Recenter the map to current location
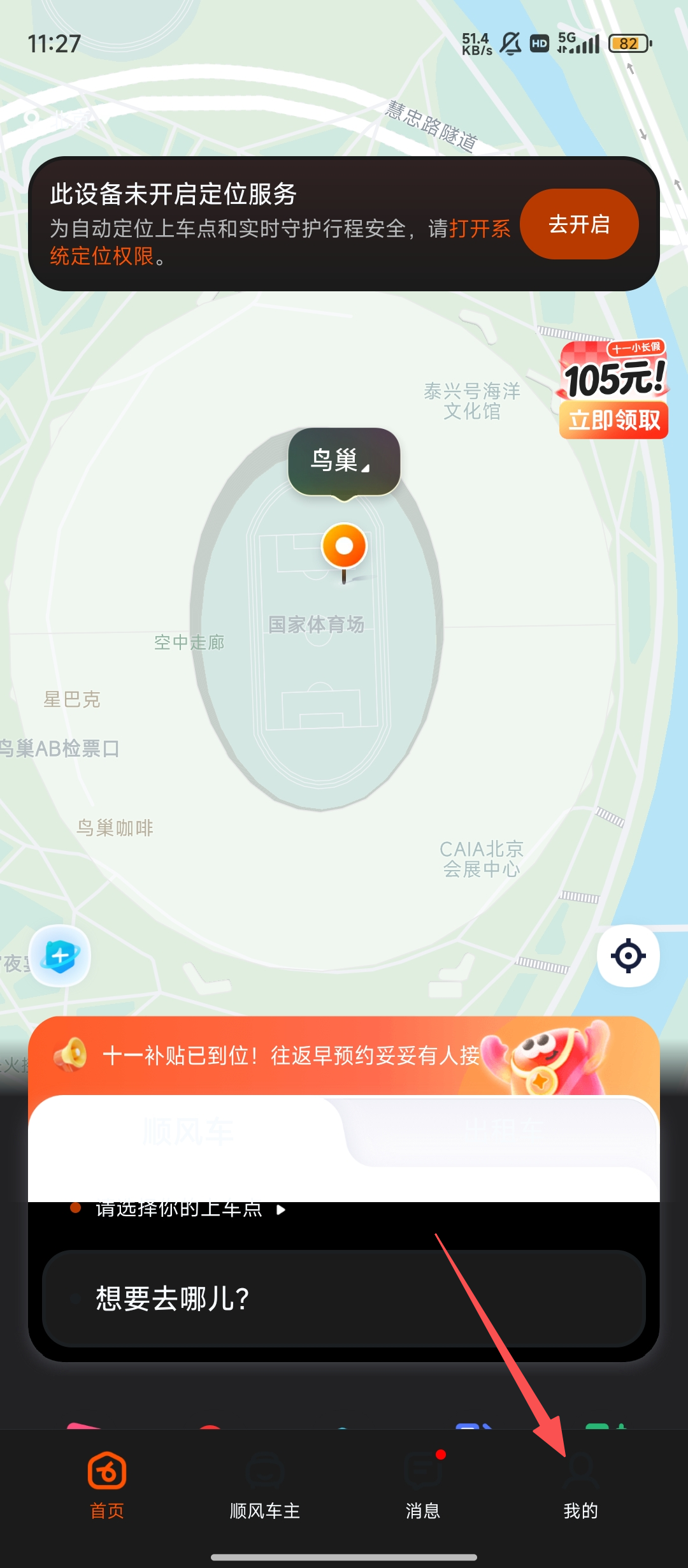The width and height of the screenshot is (688, 1568). coord(627,955)
